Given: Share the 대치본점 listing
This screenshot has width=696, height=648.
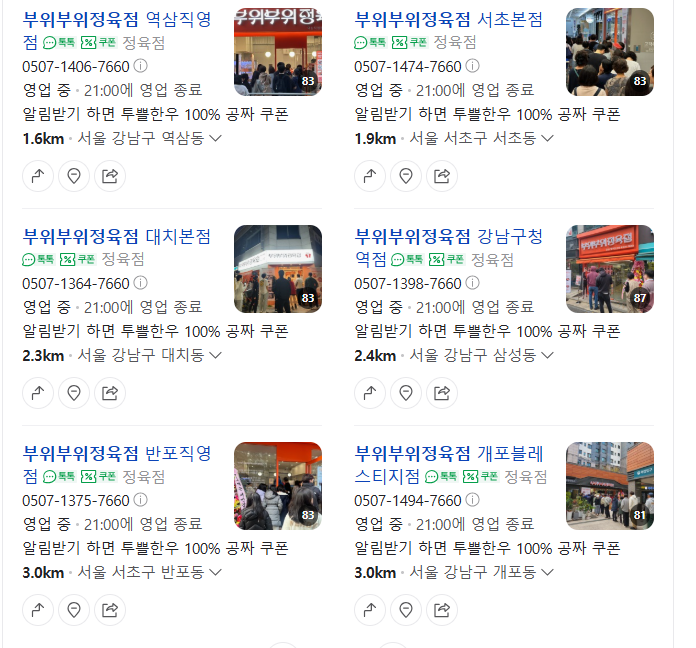Looking at the screenshot, I should (x=110, y=394).
